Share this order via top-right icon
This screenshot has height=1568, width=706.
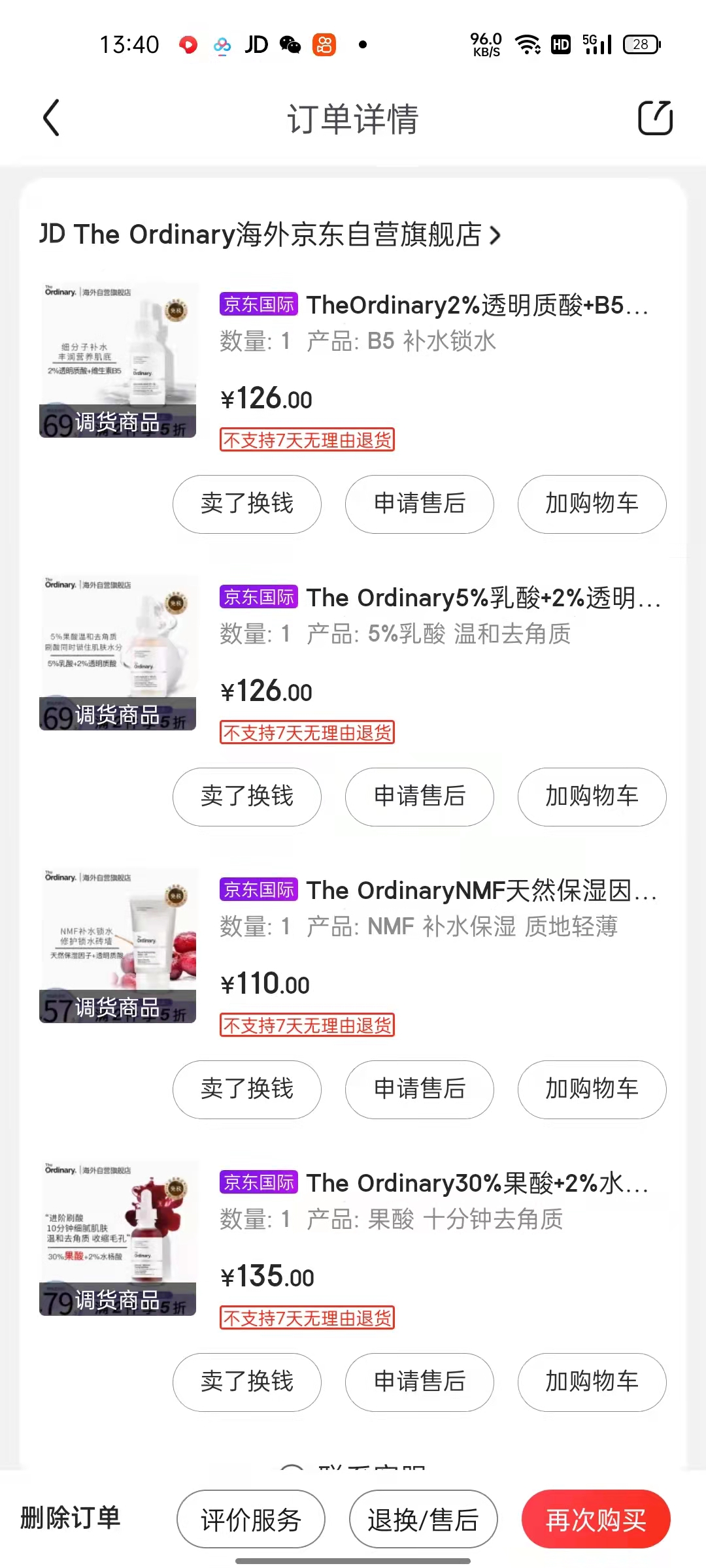point(655,118)
